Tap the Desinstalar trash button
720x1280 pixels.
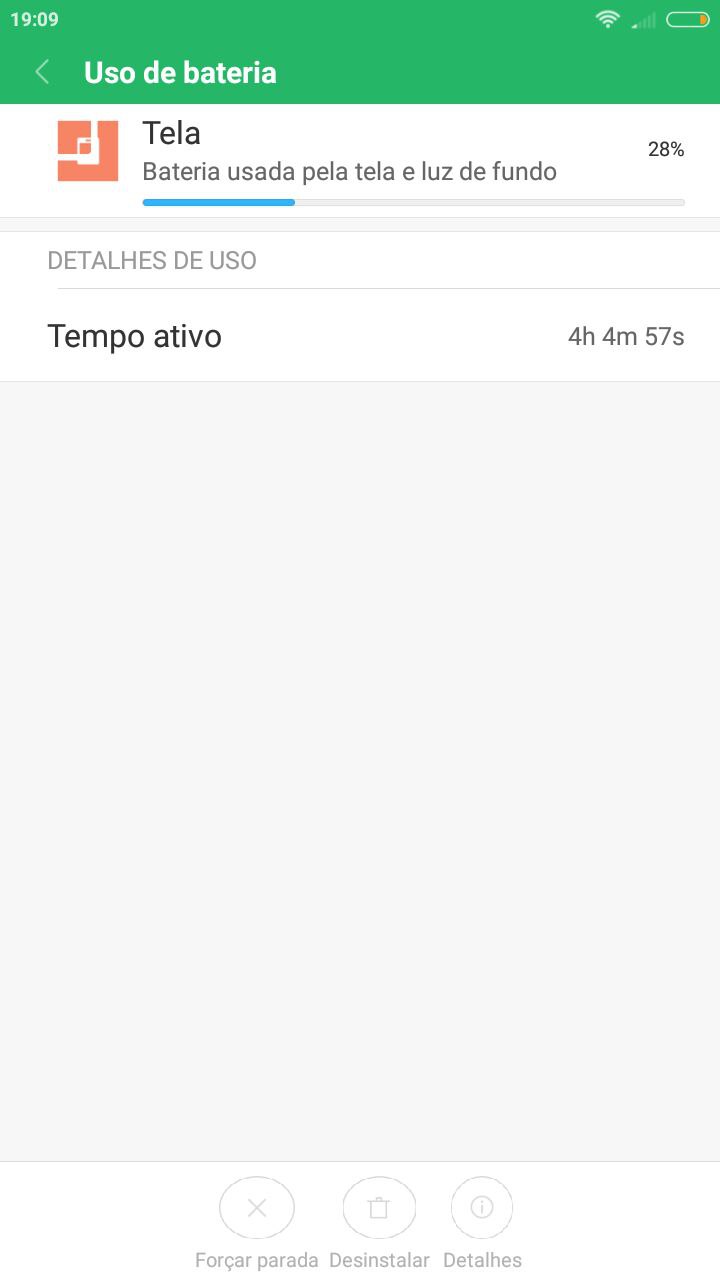click(x=379, y=1208)
